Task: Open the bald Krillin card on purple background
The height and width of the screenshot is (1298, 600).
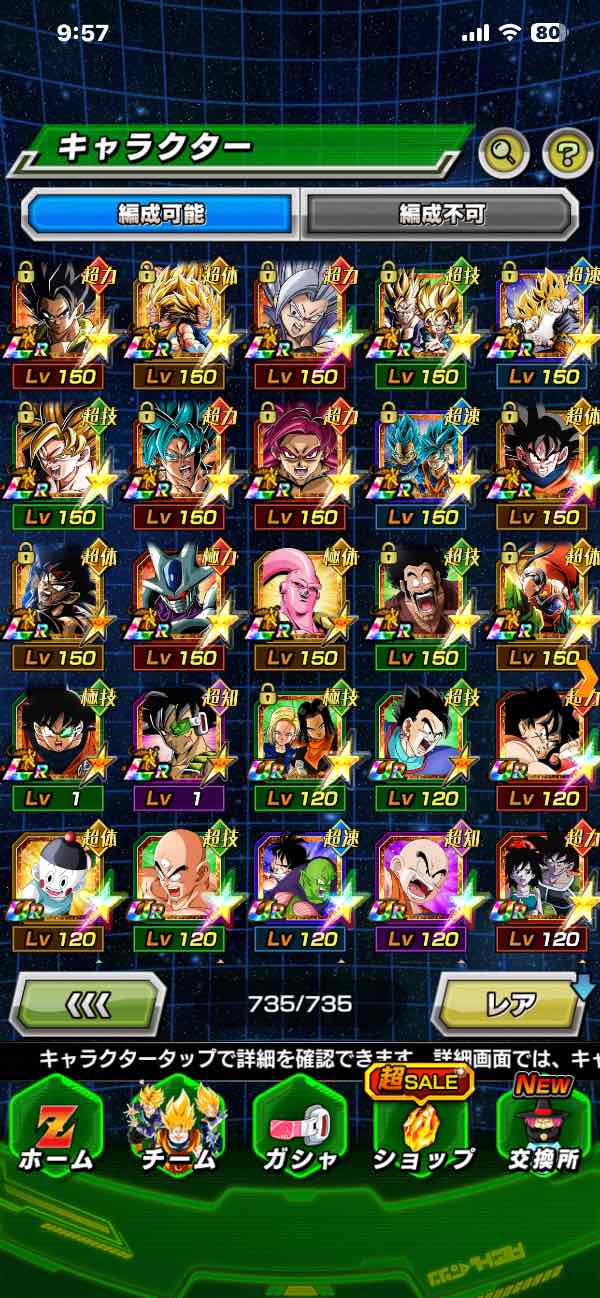Action: pos(422,881)
